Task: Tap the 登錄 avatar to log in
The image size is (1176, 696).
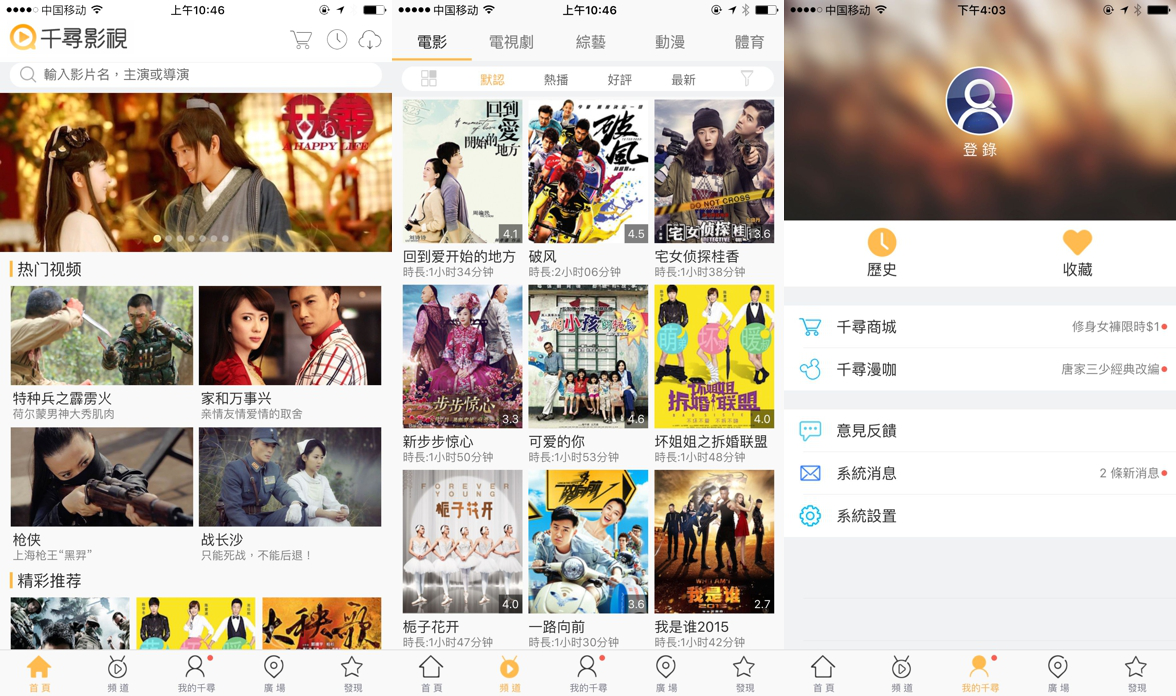Action: [x=979, y=102]
